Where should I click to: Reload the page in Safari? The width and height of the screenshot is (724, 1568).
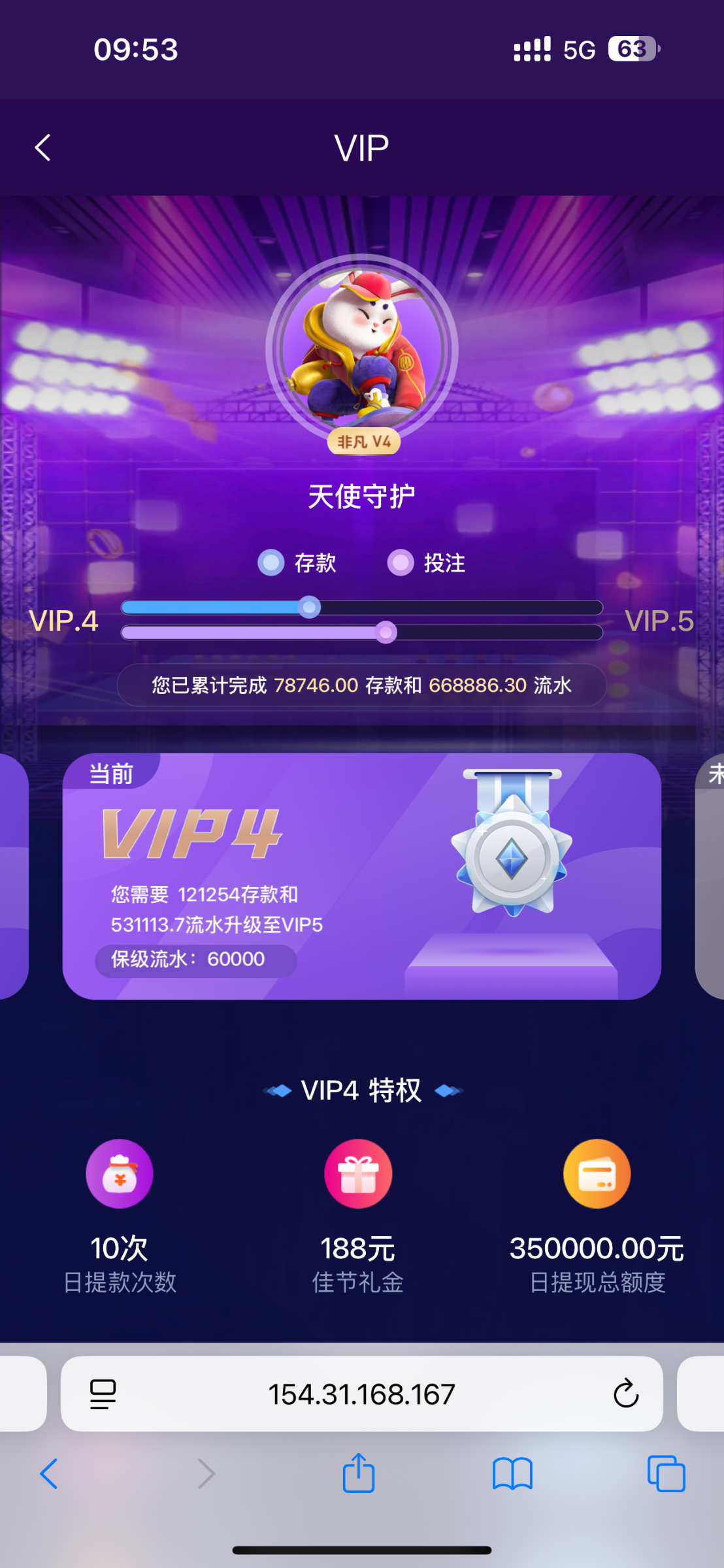click(625, 1394)
